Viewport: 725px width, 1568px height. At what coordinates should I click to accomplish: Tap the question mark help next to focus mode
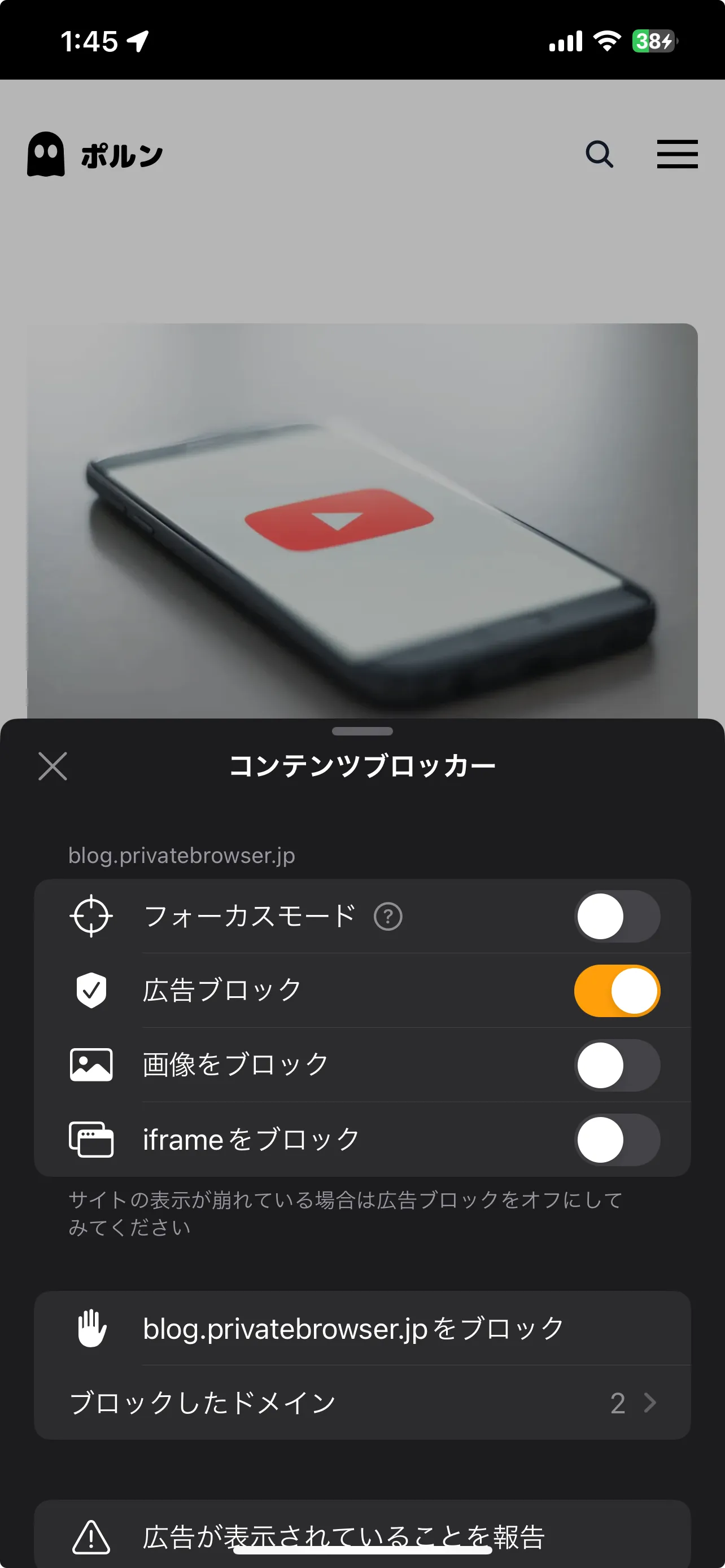[x=388, y=916]
